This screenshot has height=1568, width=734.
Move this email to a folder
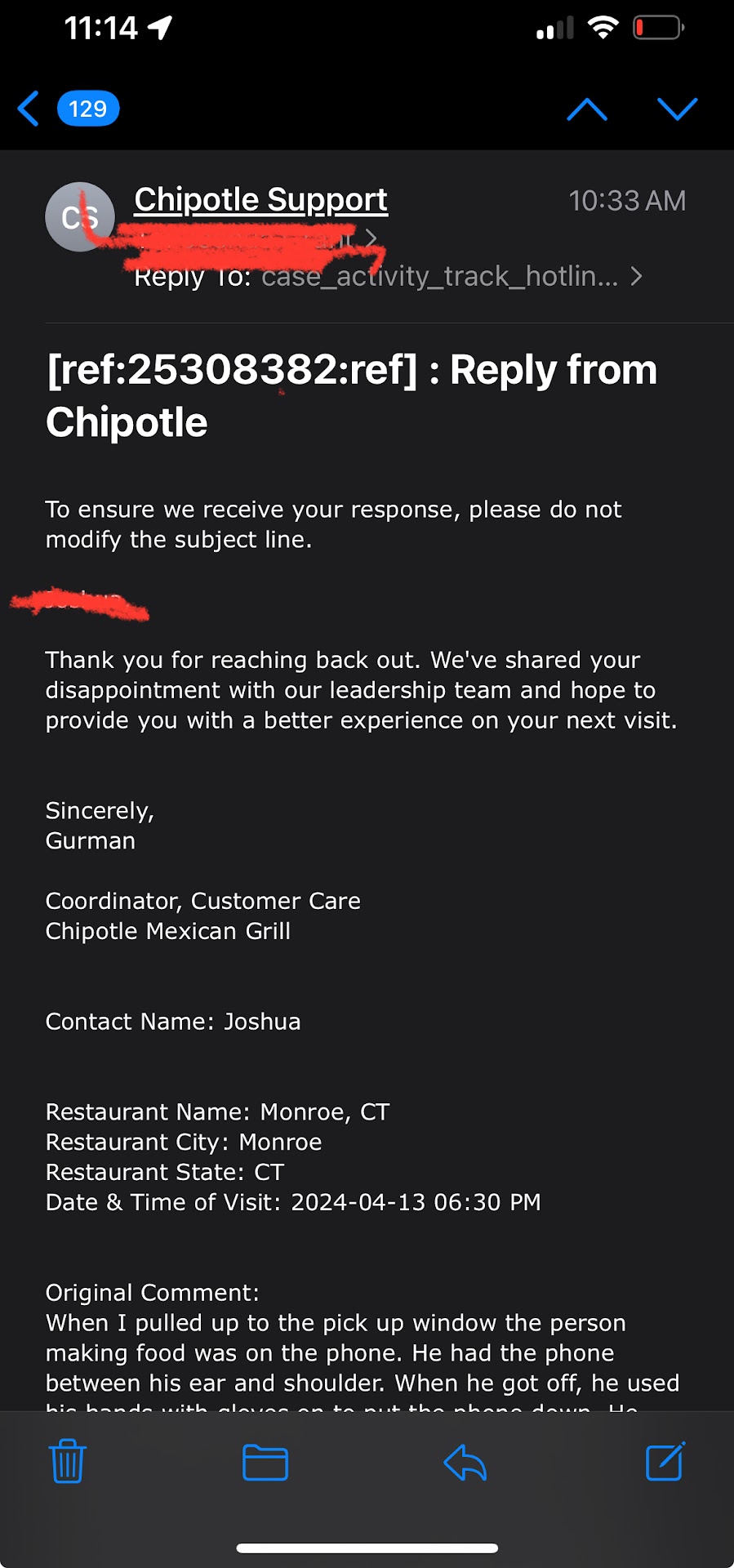[x=265, y=1462]
